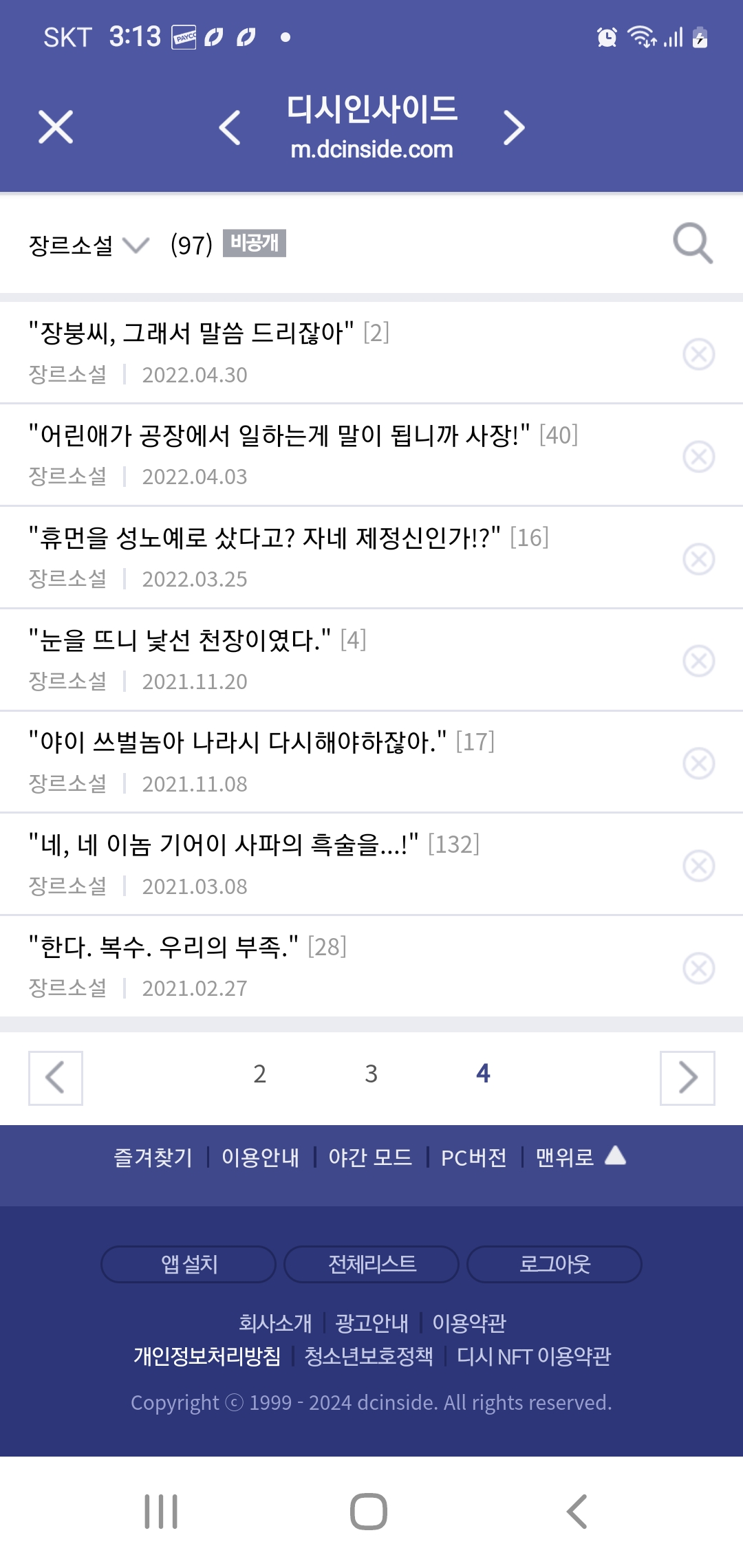Image resolution: width=743 pixels, height=1568 pixels.
Task: Close the in-app browser with X
Action: (56, 127)
